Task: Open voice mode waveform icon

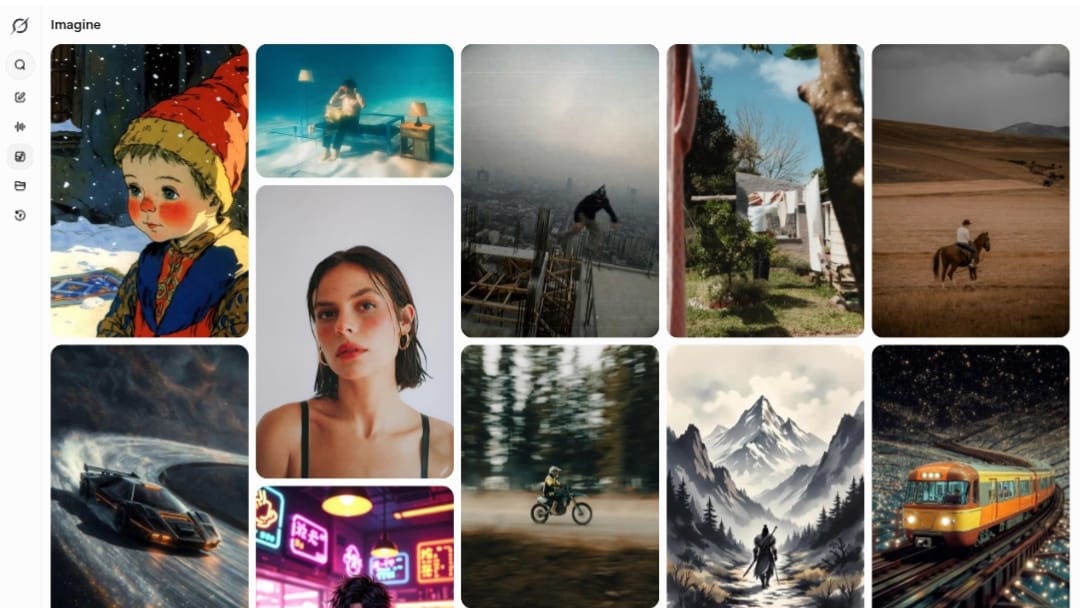Action: 20,127
